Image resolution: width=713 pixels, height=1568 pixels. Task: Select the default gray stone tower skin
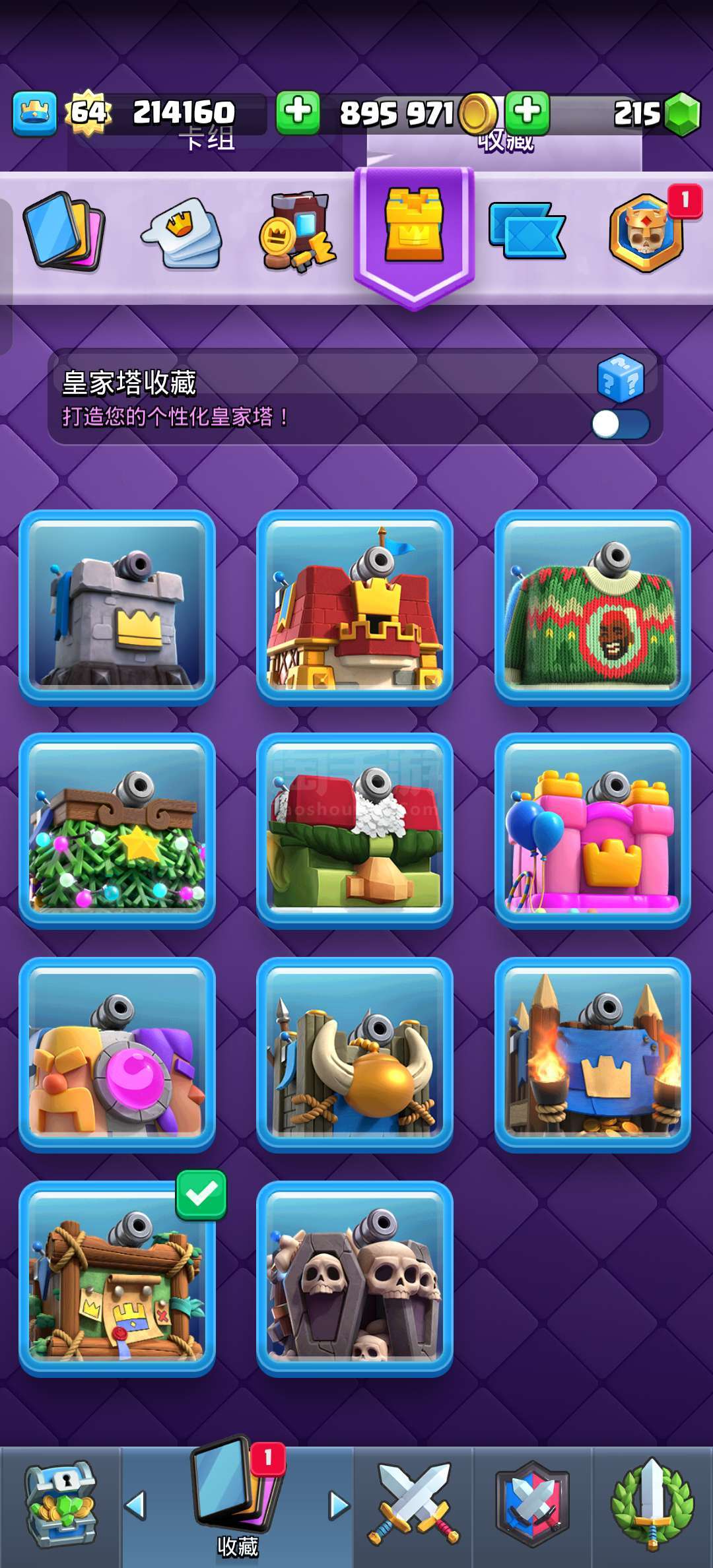point(118,607)
